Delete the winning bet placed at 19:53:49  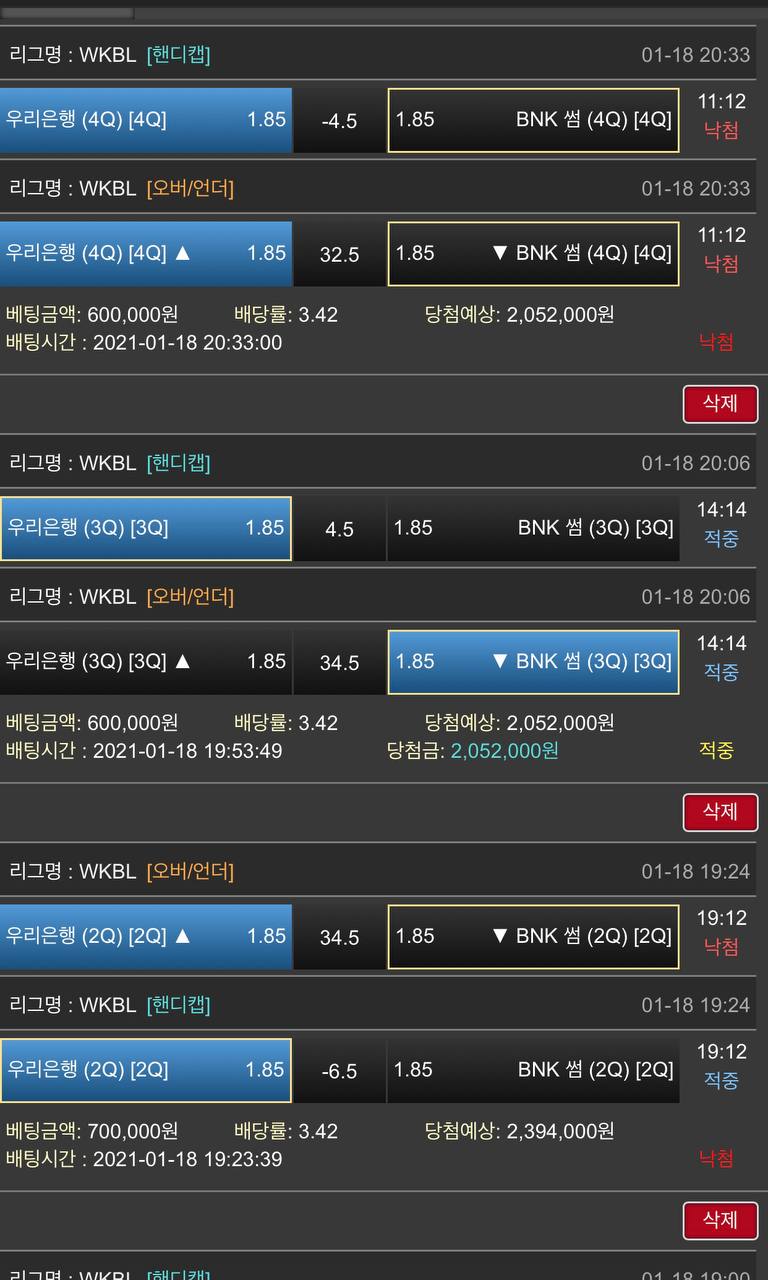click(x=720, y=812)
